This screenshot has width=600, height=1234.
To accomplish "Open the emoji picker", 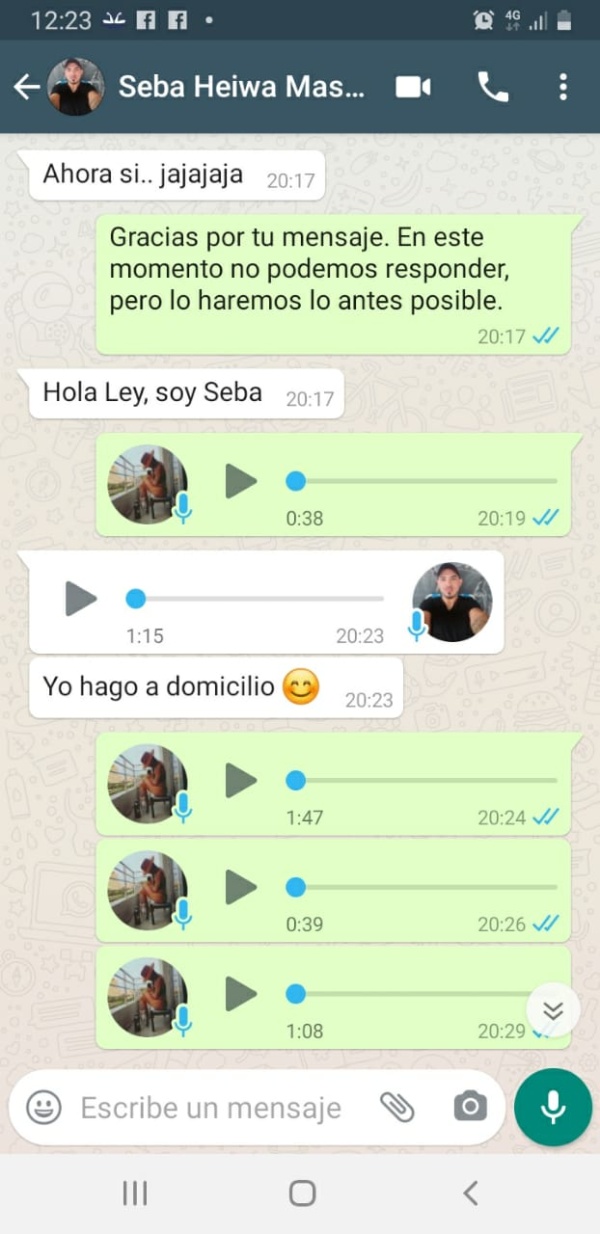I will click(x=44, y=1107).
